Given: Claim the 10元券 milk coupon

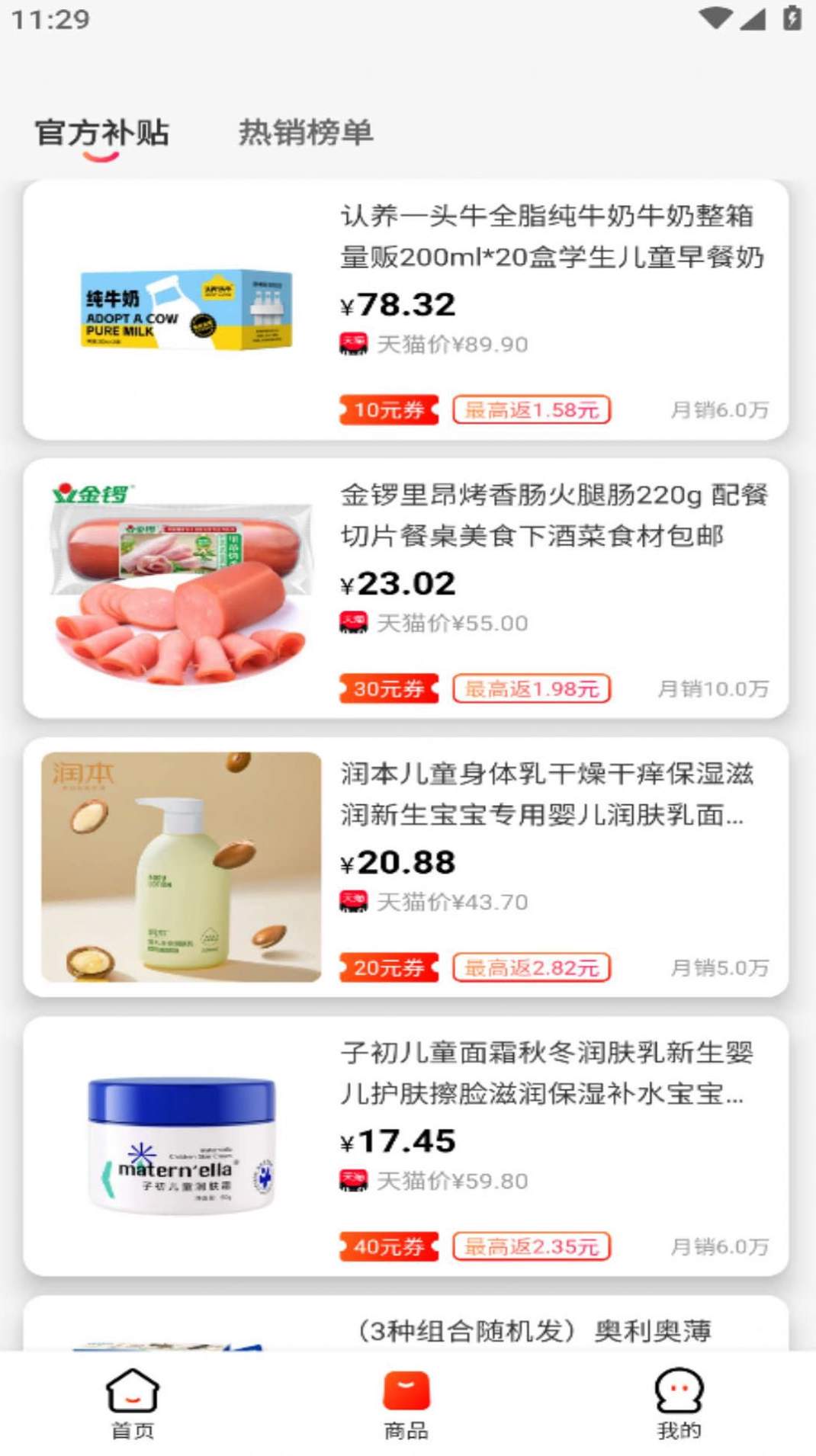Looking at the screenshot, I should click(x=389, y=411).
